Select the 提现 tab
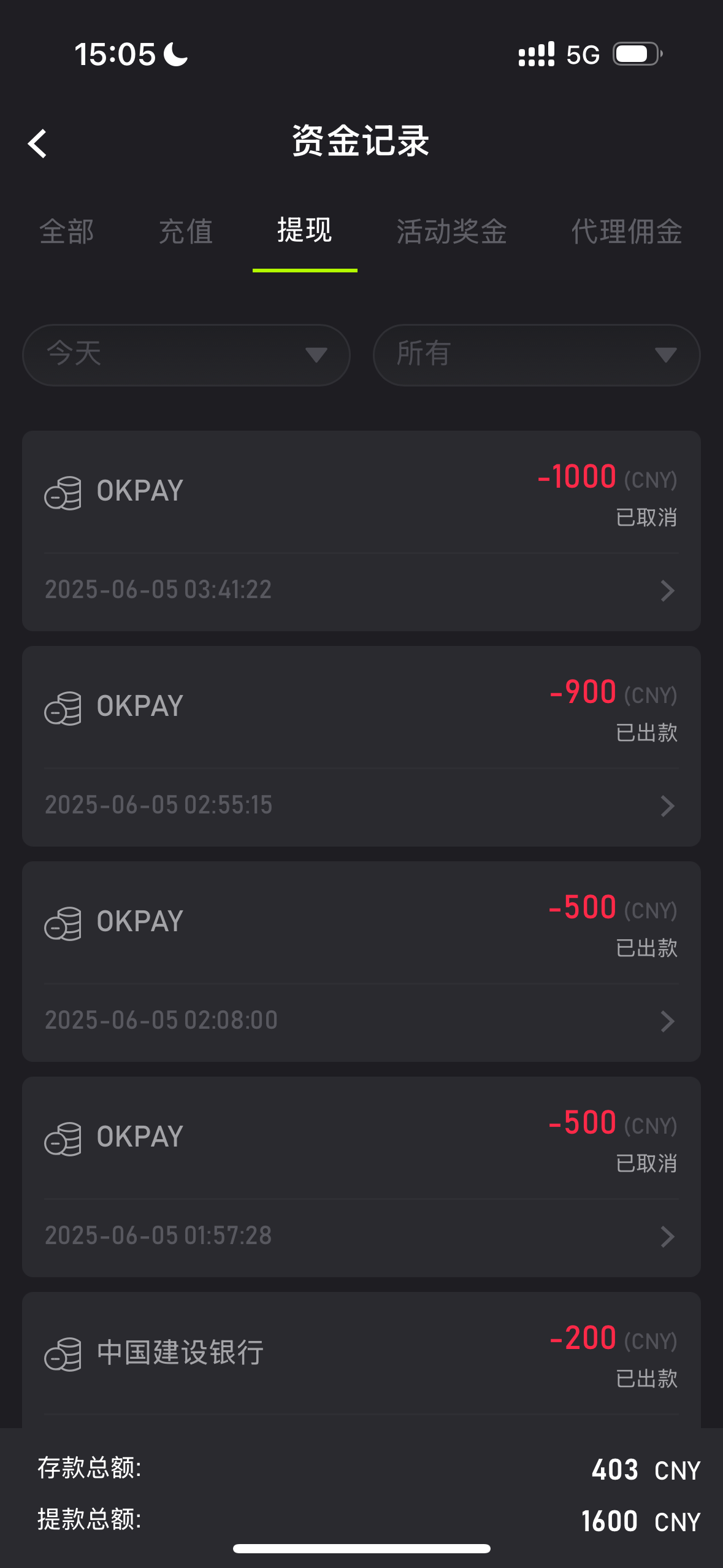This screenshot has width=723, height=1568. 305,231
